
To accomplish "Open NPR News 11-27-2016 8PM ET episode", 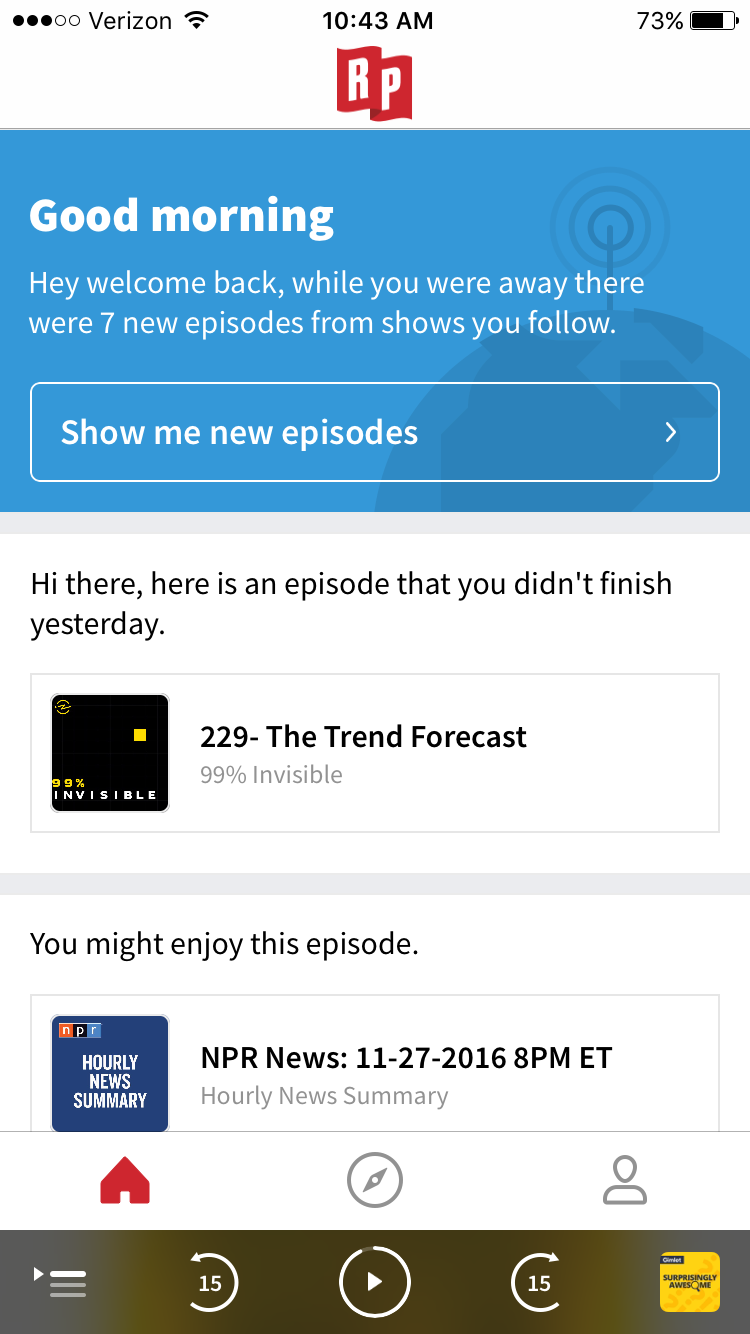I will pyautogui.click(x=375, y=1070).
